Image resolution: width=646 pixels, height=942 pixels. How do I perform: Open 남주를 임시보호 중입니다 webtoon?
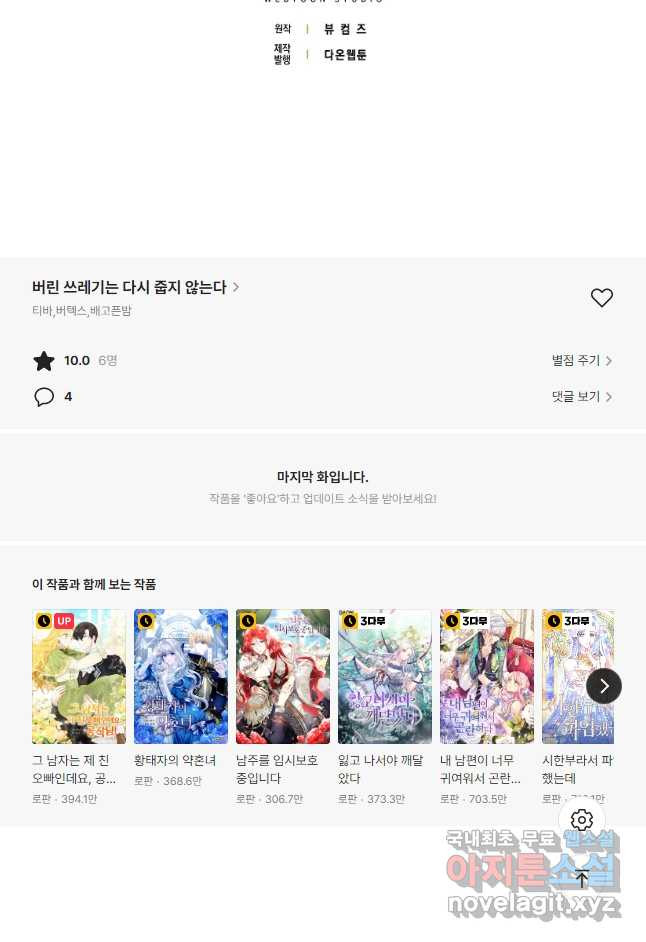[x=283, y=677]
